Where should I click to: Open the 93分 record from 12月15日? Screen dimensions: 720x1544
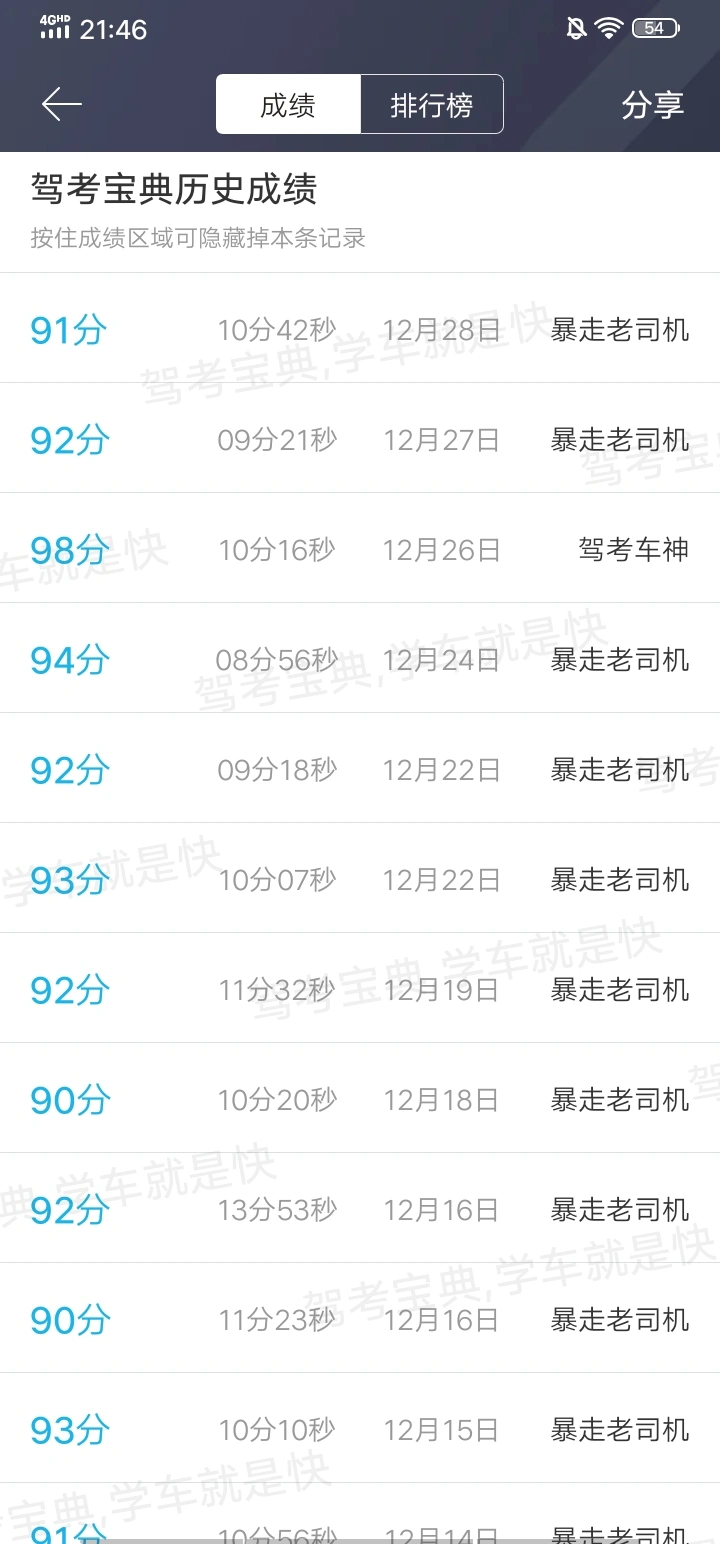click(360, 1428)
